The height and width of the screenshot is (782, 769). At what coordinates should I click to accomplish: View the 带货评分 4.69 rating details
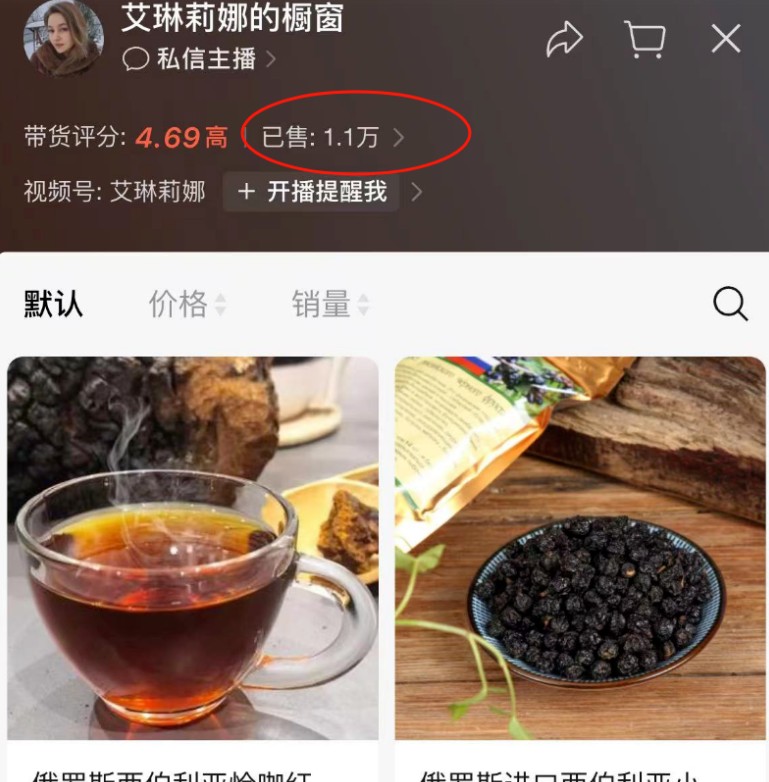click(x=126, y=137)
